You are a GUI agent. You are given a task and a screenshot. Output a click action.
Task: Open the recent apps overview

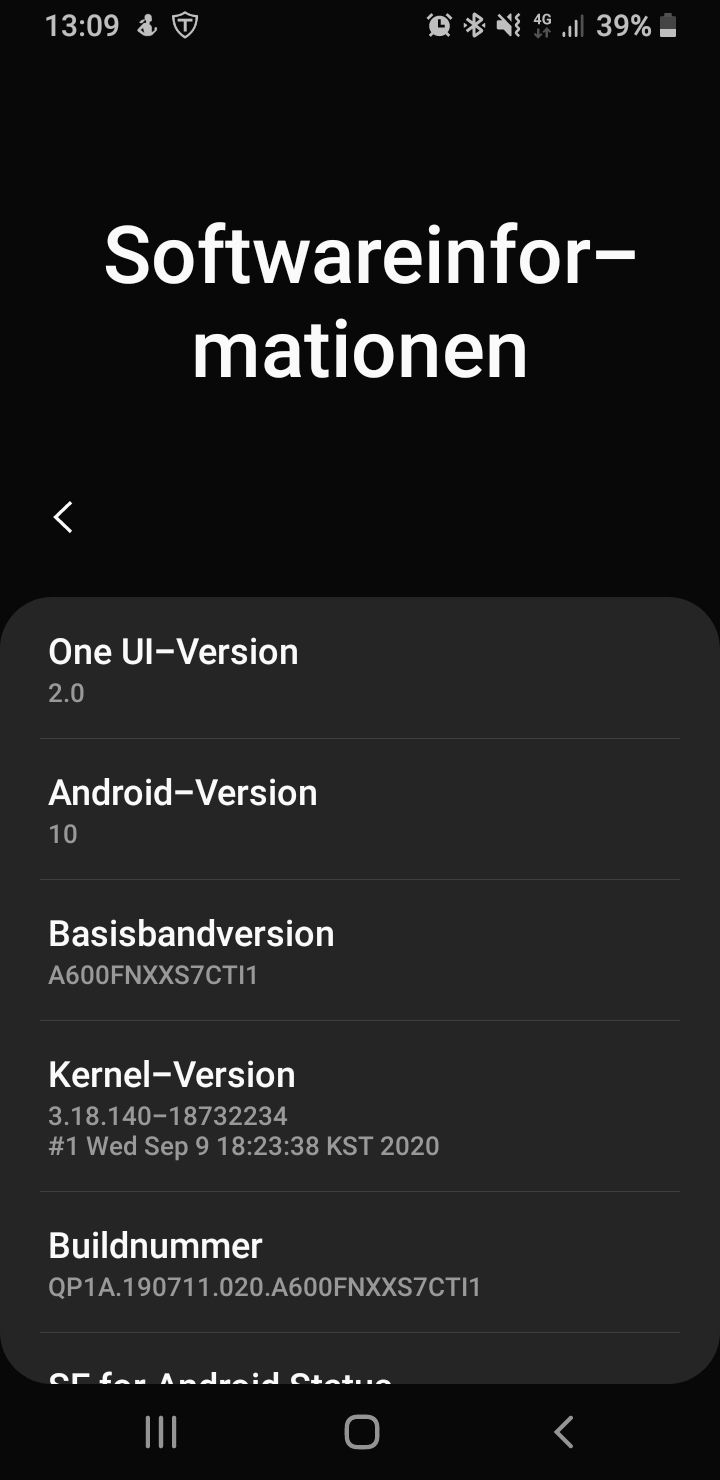pos(161,1432)
